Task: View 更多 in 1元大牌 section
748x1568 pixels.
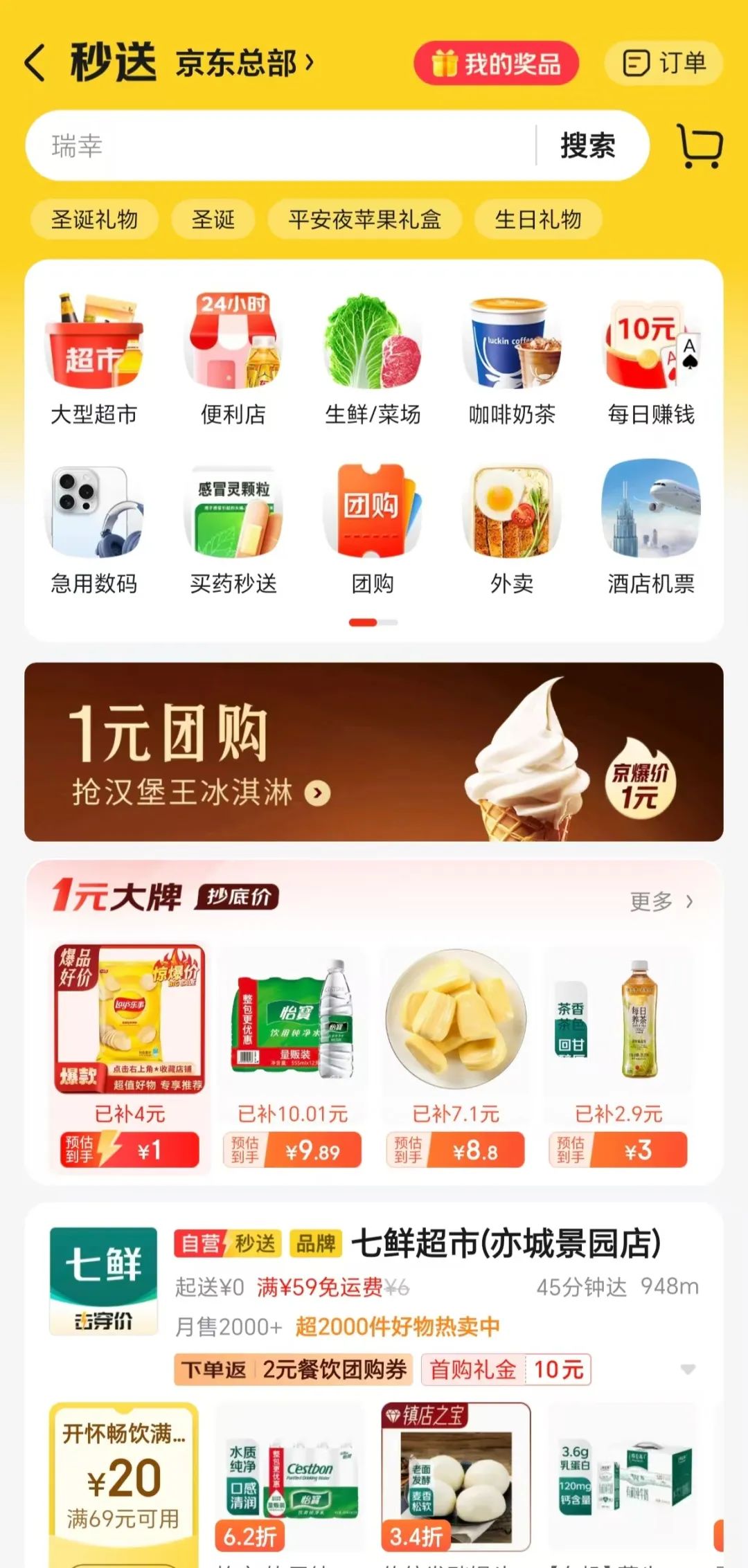Action: 661,901
